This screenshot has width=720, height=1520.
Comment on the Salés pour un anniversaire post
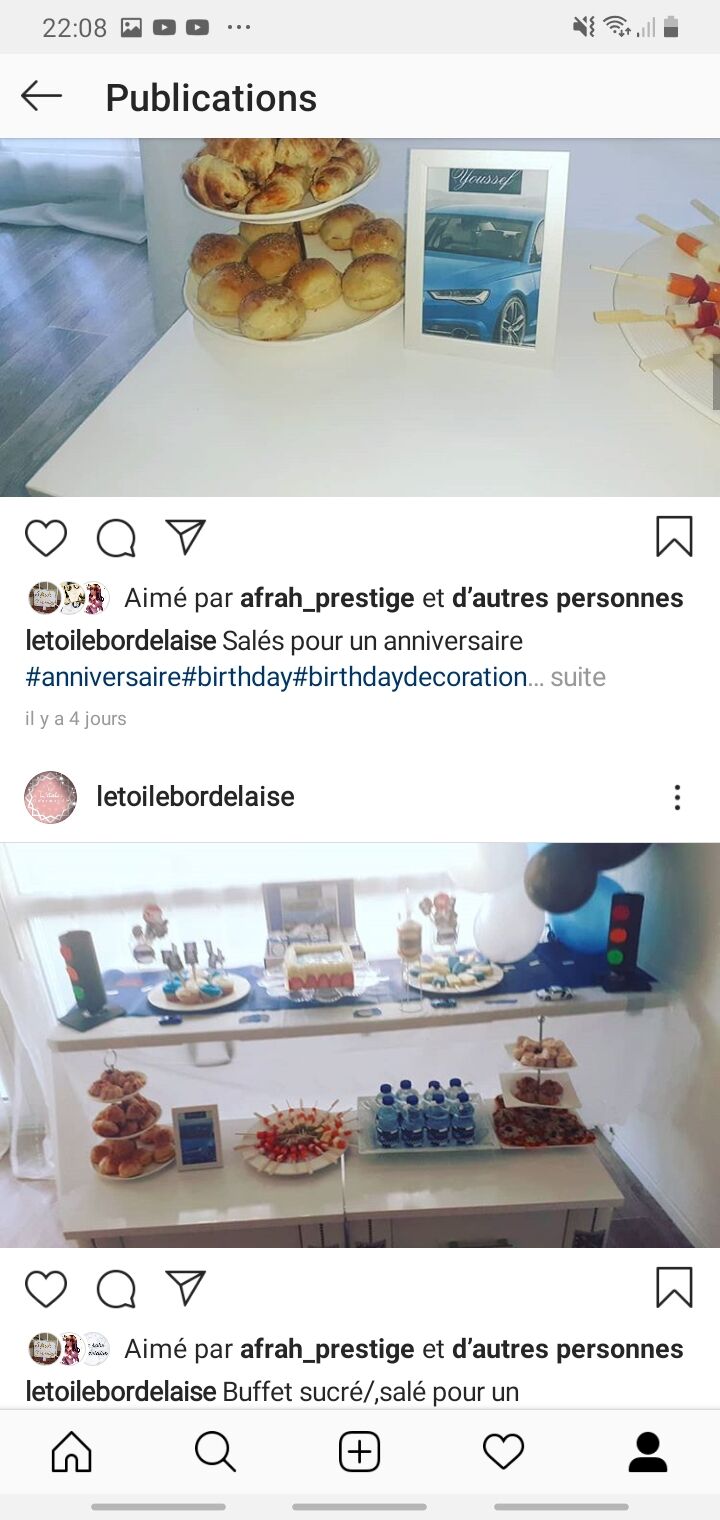(116, 538)
